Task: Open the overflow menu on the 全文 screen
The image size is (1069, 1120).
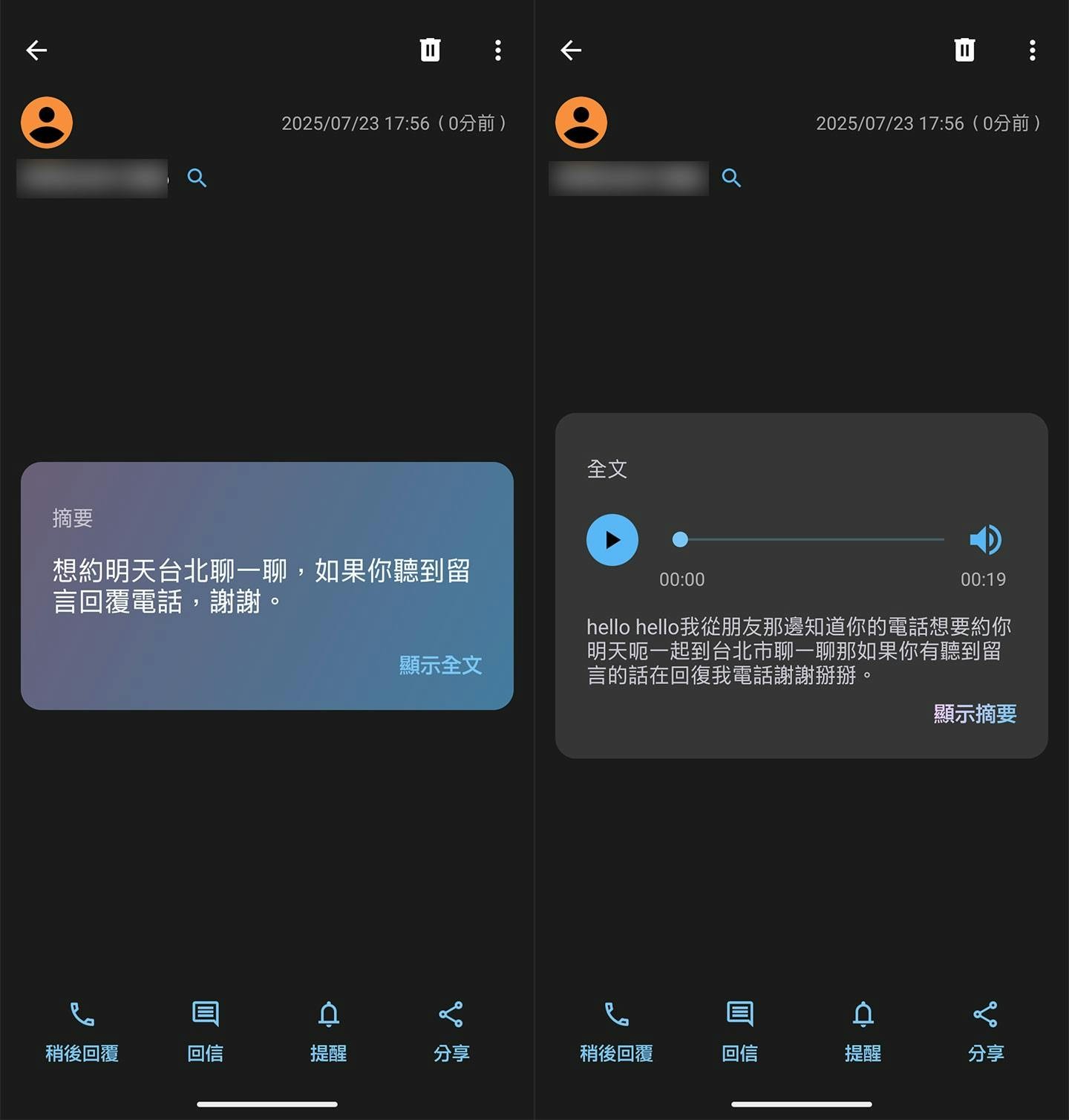Action: point(1032,50)
